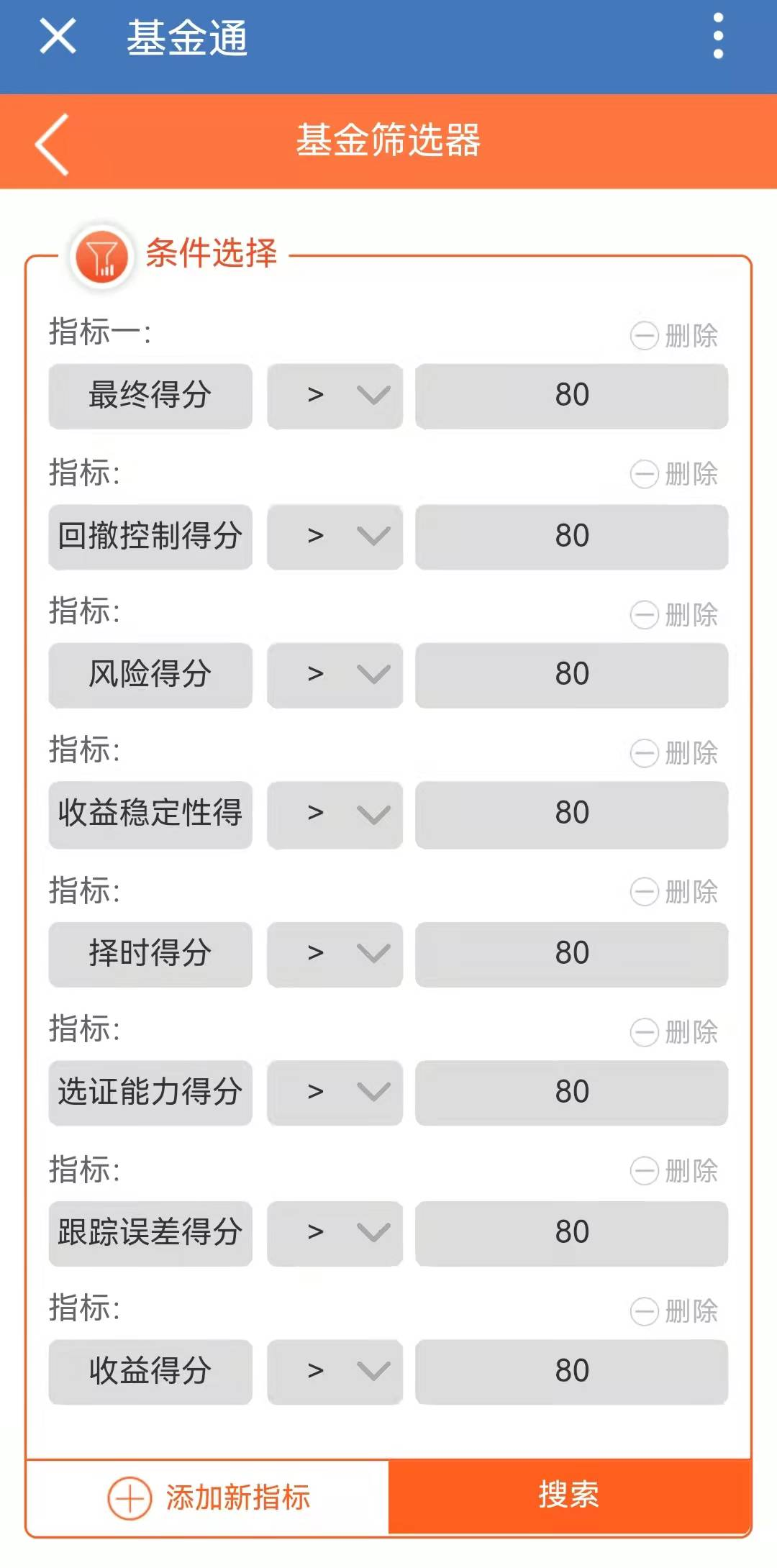Image resolution: width=777 pixels, height=1568 pixels.
Task: Edit the value 80 for 最终得分
Action: coord(571,396)
